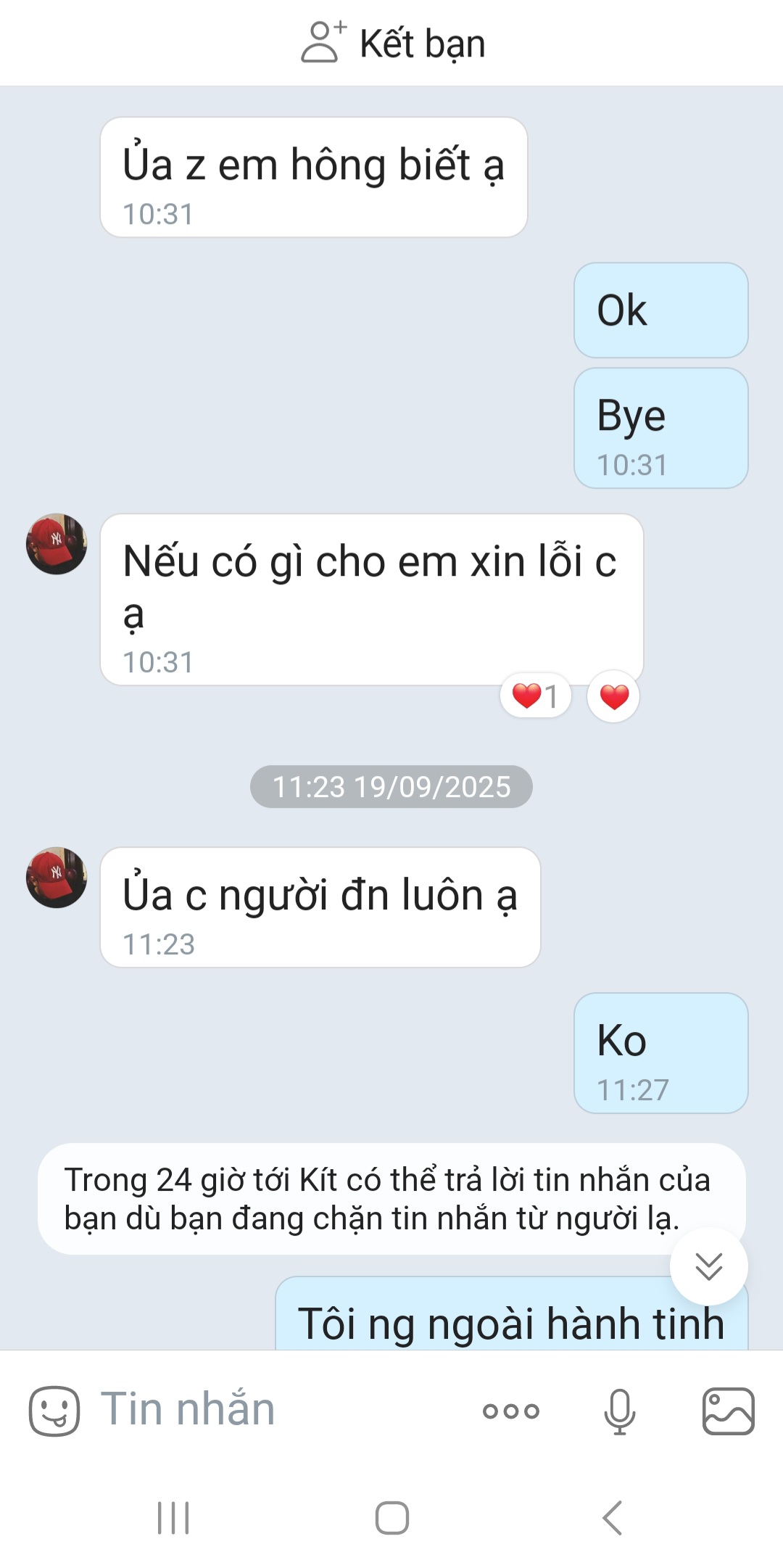
Task: View heart reaction count on message
Action: pyautogui.click(x=535, y=696)
